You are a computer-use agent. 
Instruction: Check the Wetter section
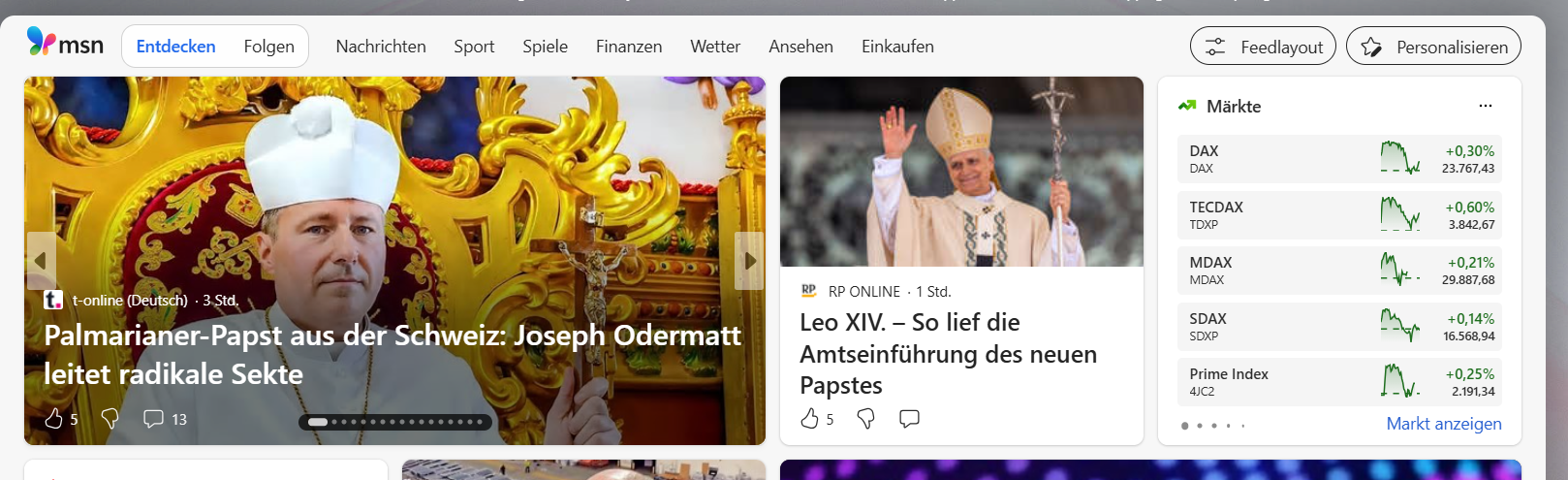tap(715, 47)
